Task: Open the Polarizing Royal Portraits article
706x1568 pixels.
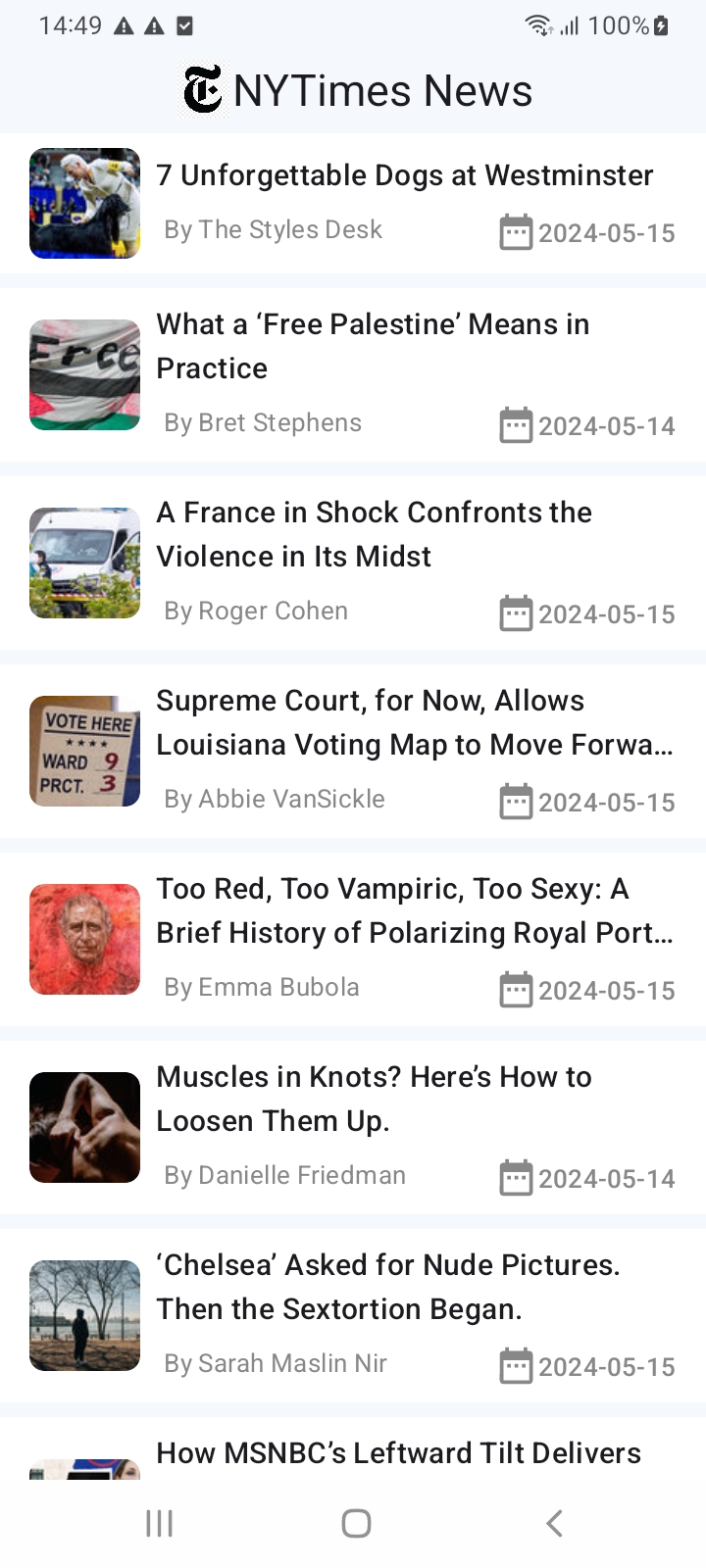Action: (x=414, y=910)
